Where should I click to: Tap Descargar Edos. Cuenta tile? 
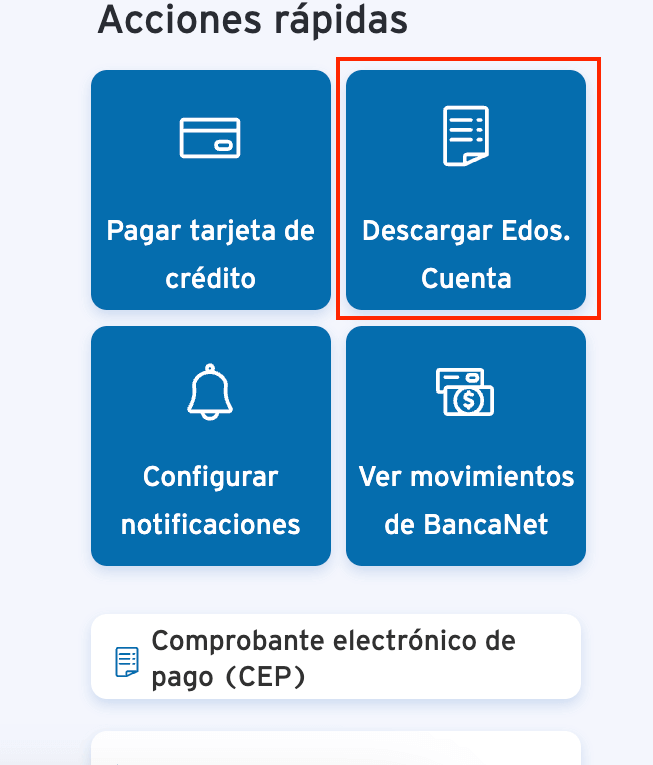tap(466, 190)
